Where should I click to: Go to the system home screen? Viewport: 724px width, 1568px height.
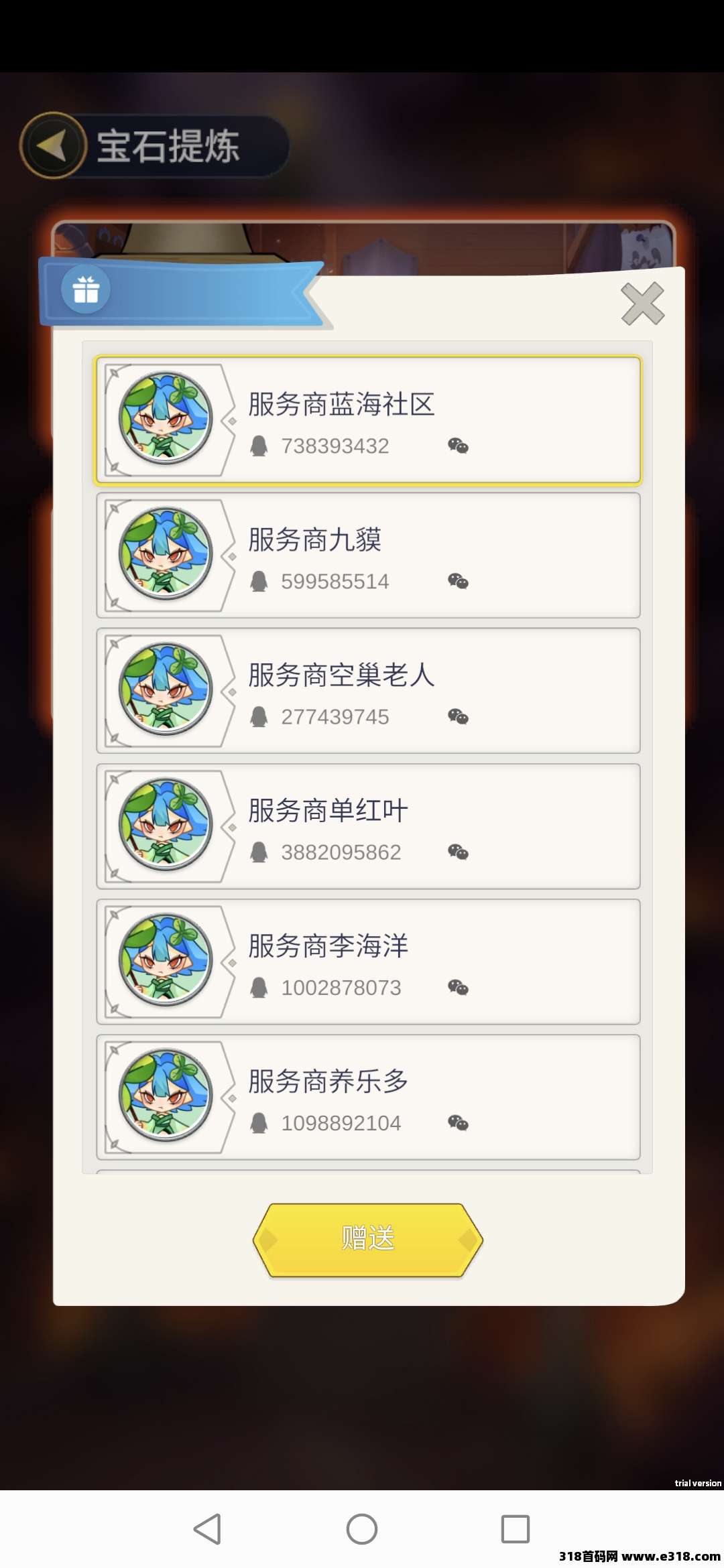click(x=362, y=1529)
